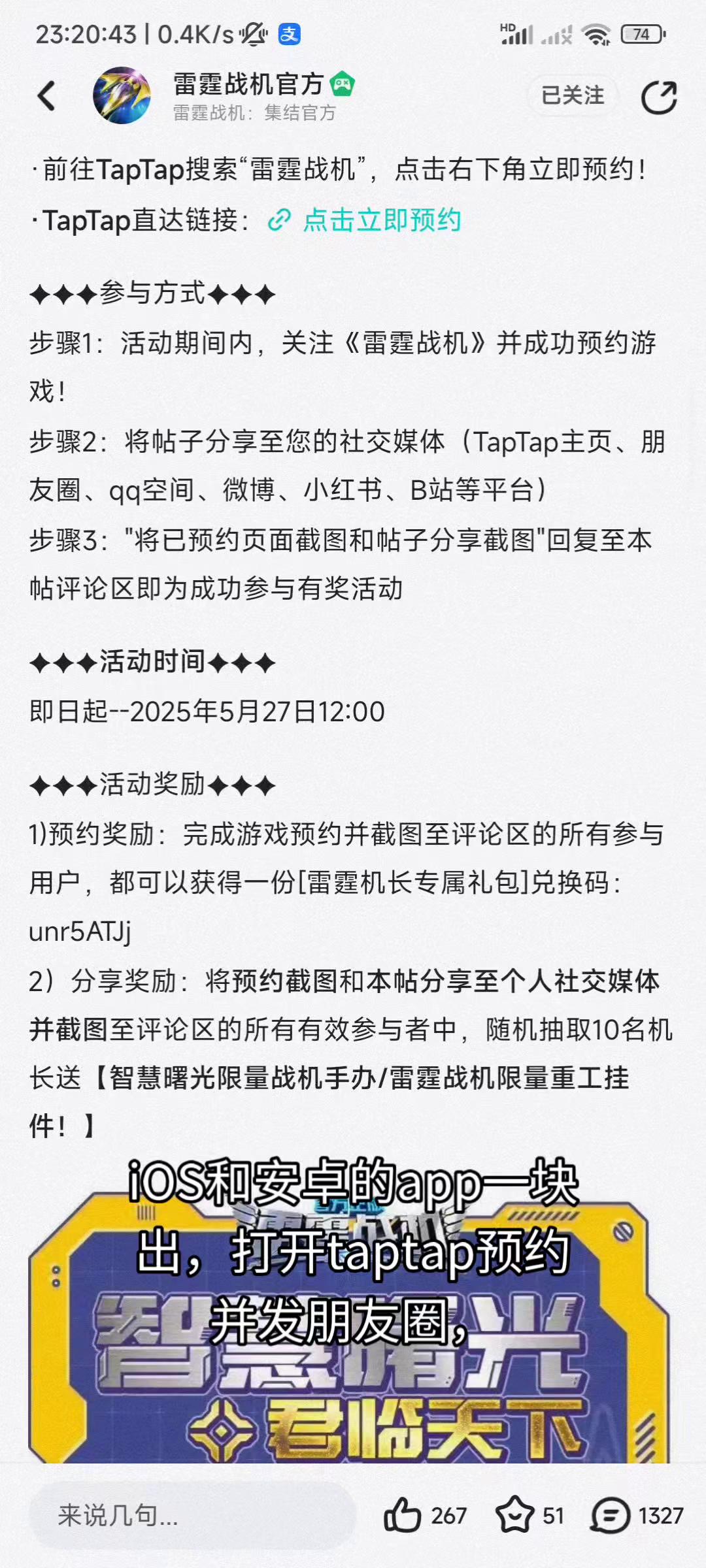
Task: Go back using the top-left arrow
Action: click(46, 96)
